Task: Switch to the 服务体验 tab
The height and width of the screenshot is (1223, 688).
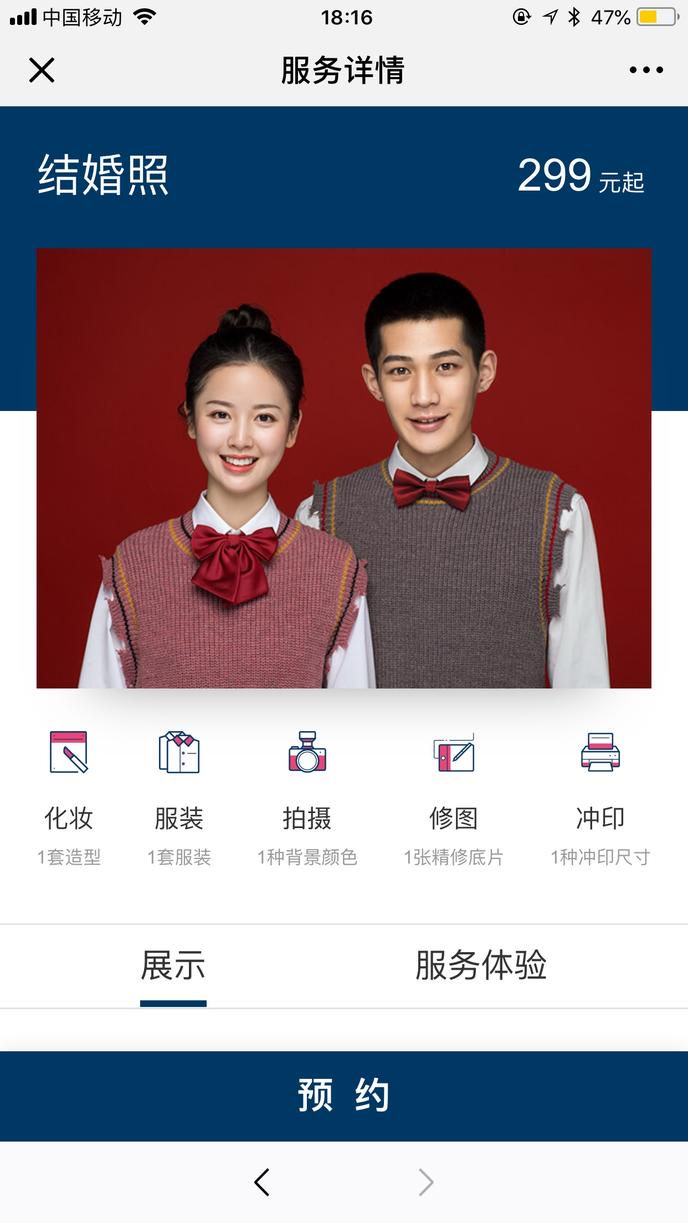Action: 480,966
